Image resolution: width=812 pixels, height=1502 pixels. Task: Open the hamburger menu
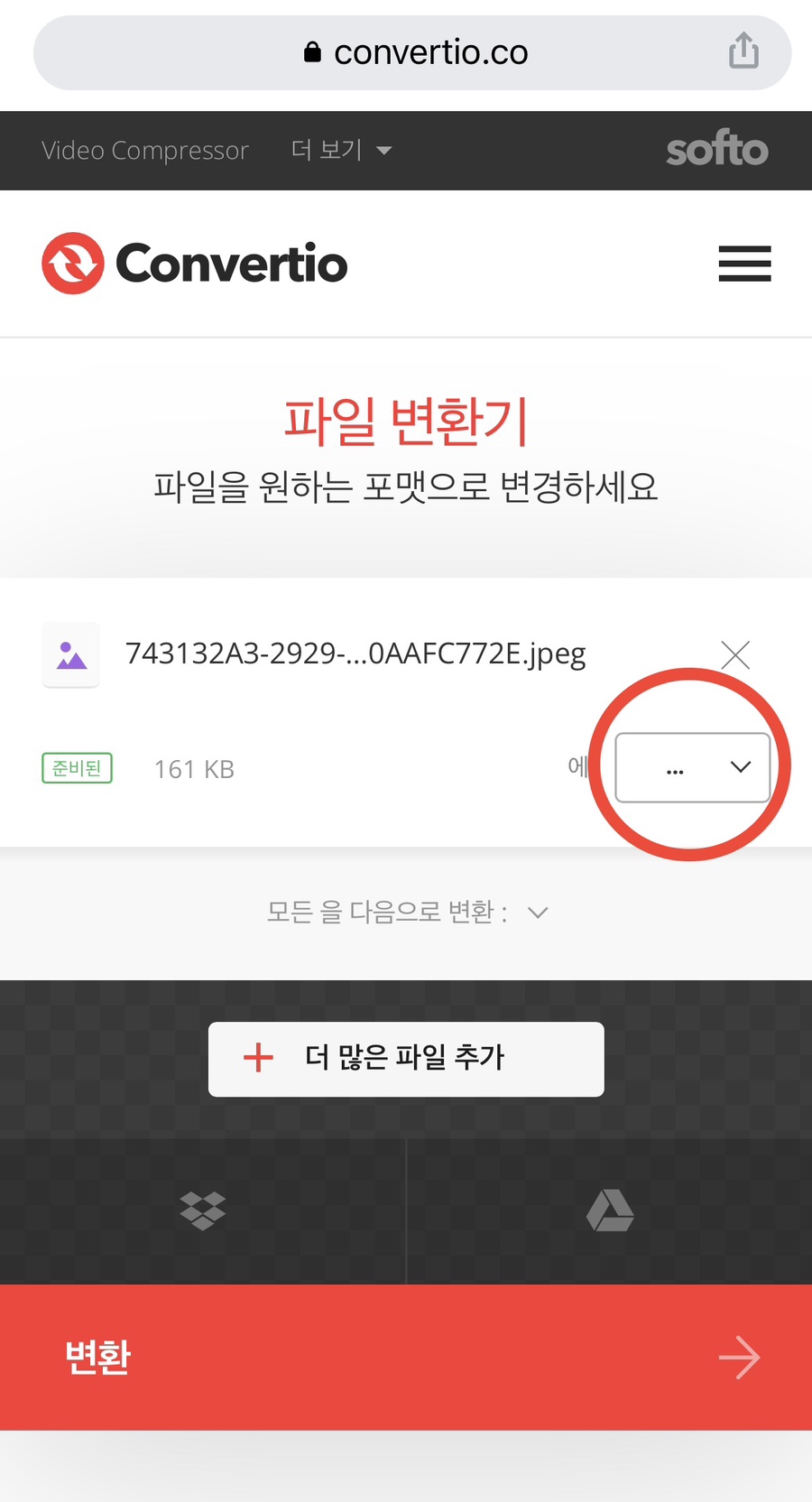pos(744,264)
